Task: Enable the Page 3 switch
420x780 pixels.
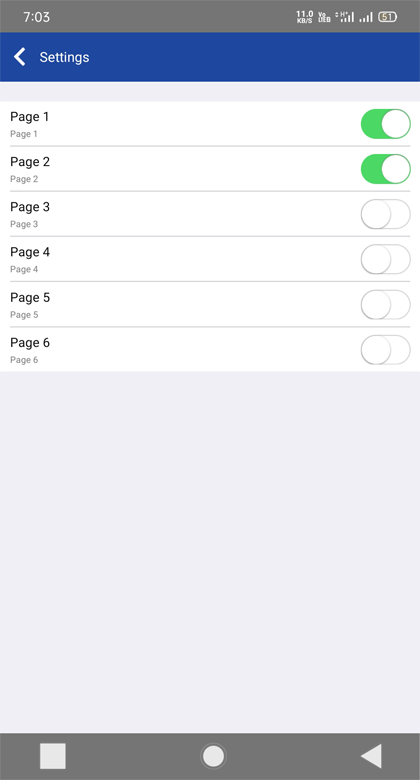Action: (386, 214)
